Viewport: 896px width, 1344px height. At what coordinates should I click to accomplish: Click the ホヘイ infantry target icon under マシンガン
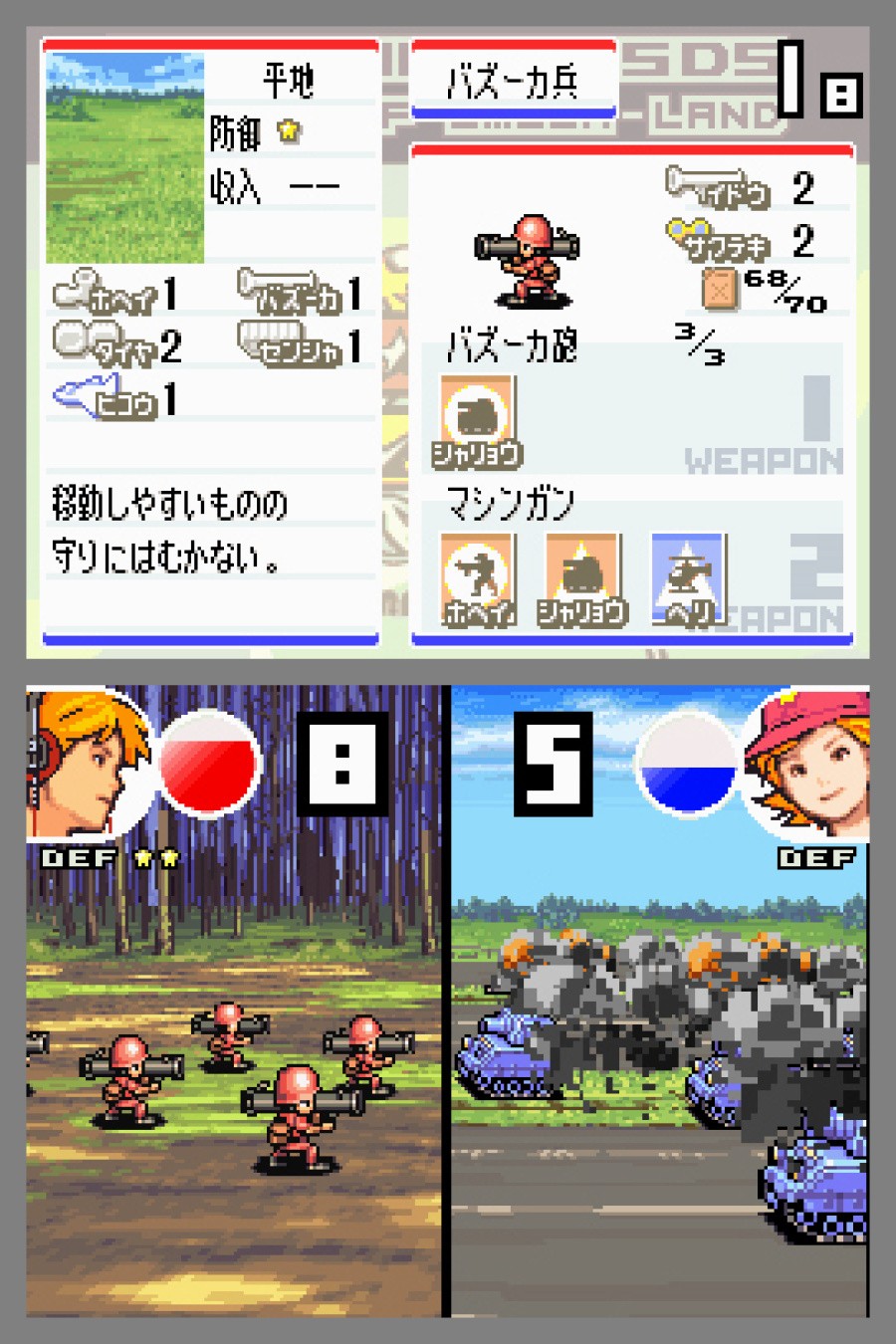coord(476,572)
